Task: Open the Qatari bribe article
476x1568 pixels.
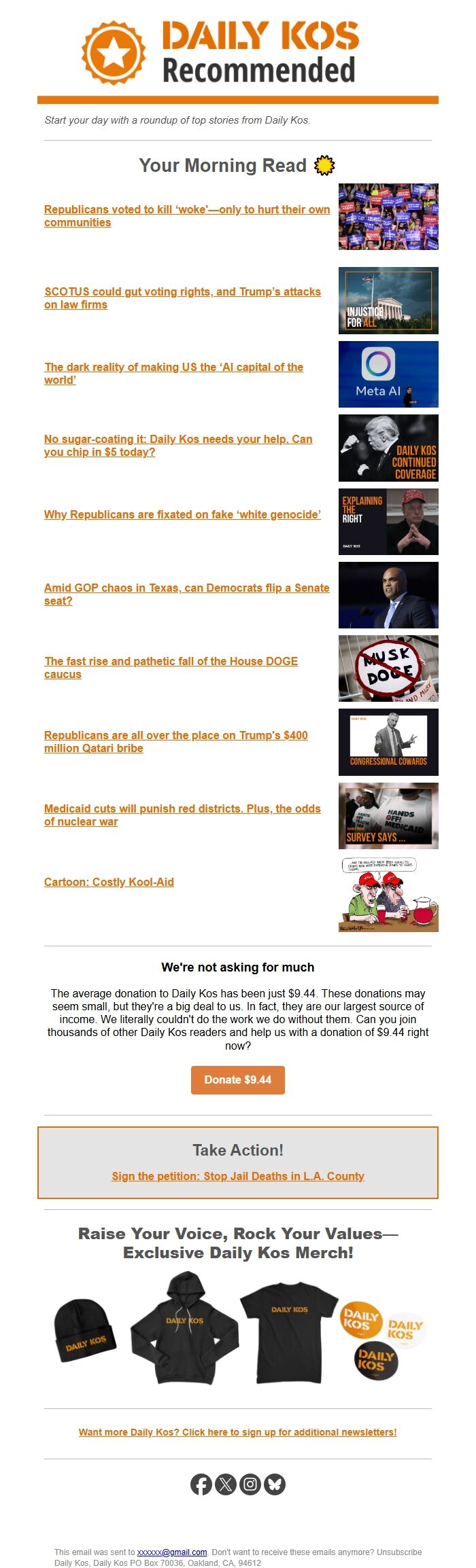Action: point(175,736)
